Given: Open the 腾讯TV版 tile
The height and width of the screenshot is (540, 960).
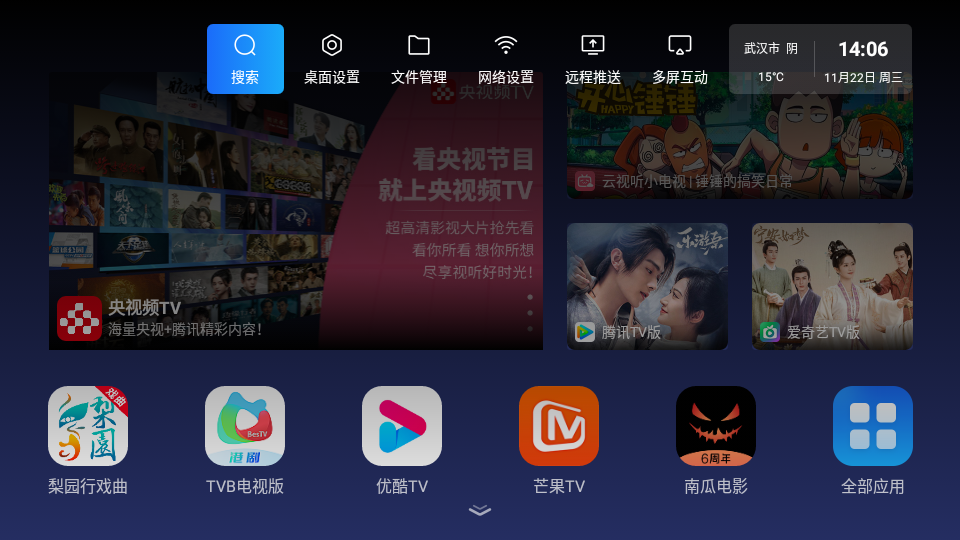Looking at the screenshot, I should coord(647,286).
